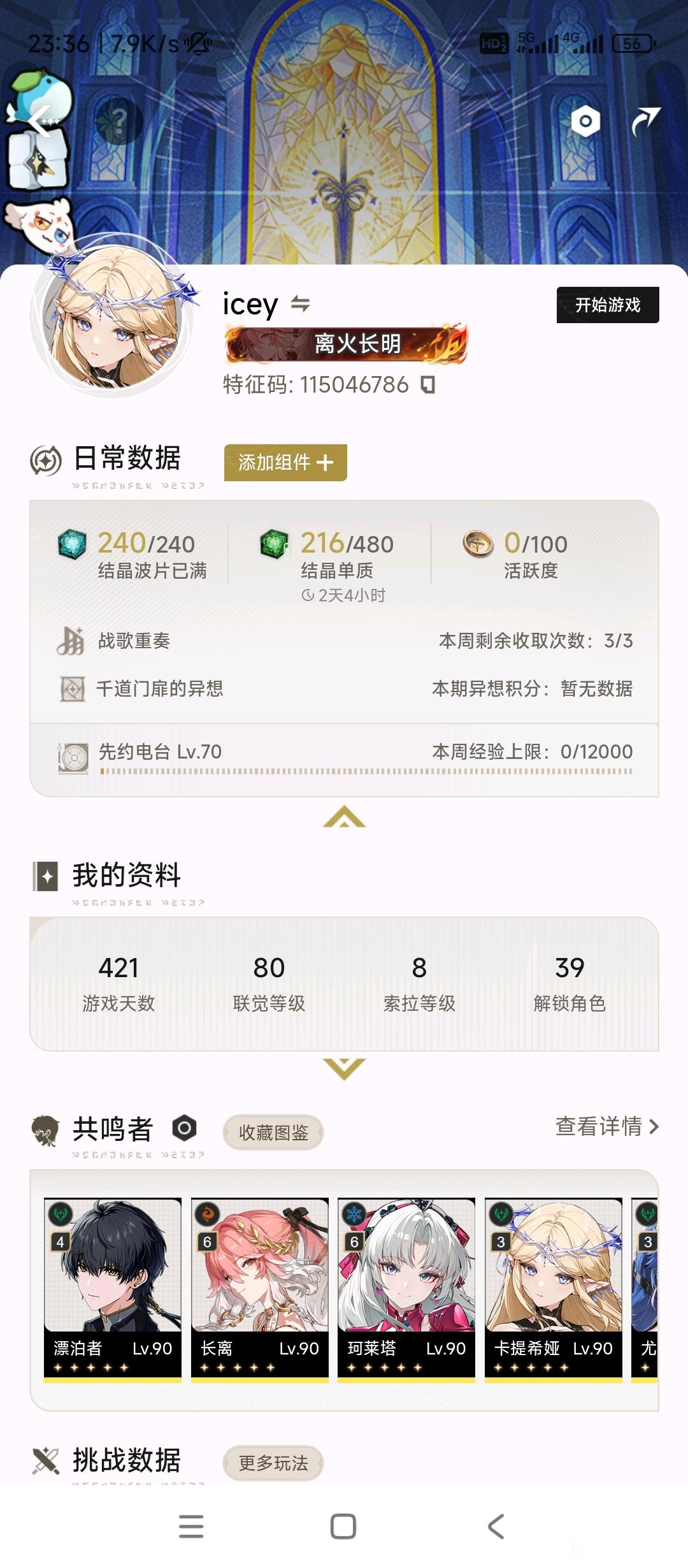Open the 收藏图鉴 collection
The image size is (688, 1568).
click(273, 1133)
